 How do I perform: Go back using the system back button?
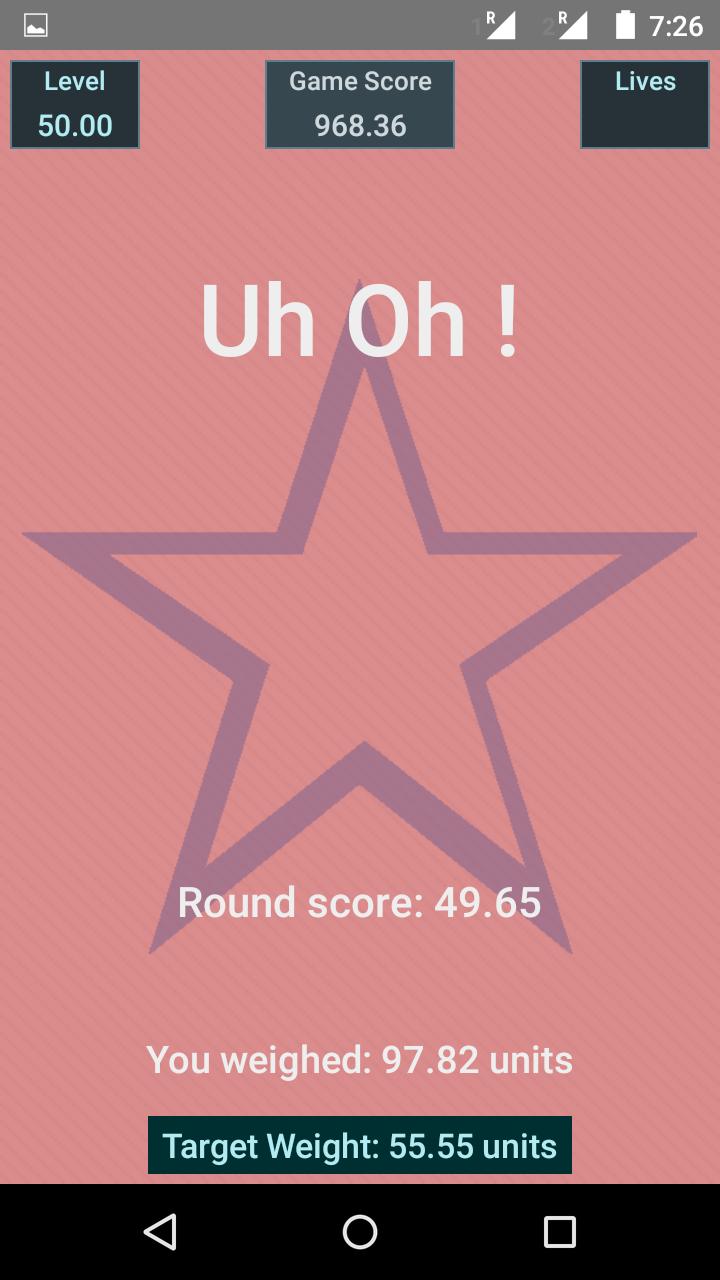160,1232
